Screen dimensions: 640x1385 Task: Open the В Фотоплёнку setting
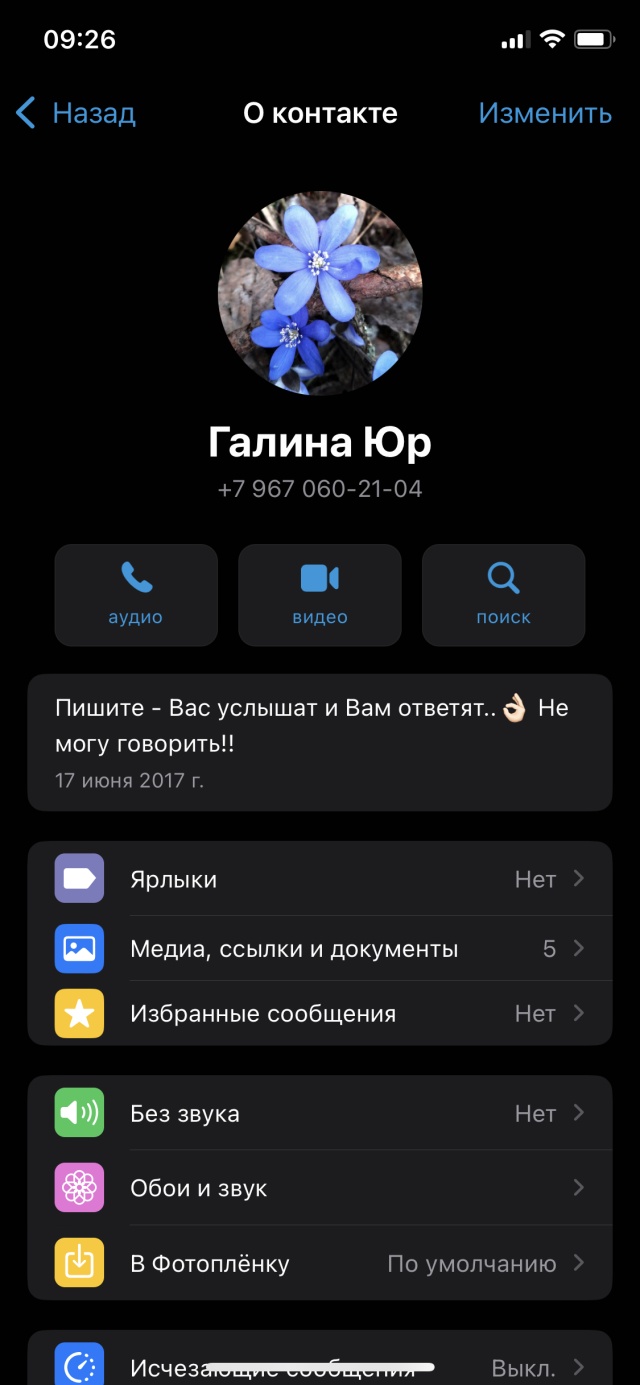320,1263
